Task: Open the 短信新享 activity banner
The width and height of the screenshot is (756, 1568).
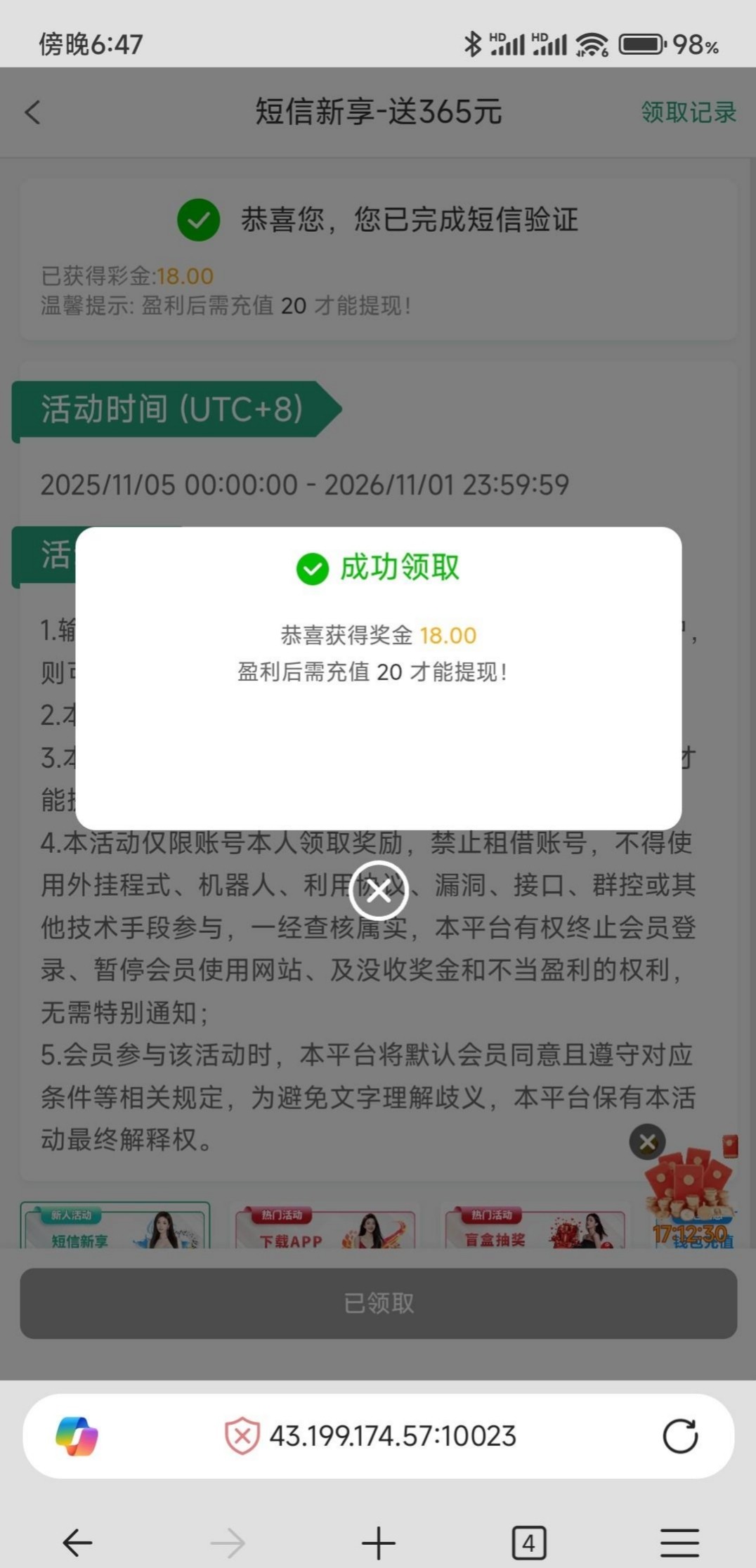Action: coord(115,1227)
